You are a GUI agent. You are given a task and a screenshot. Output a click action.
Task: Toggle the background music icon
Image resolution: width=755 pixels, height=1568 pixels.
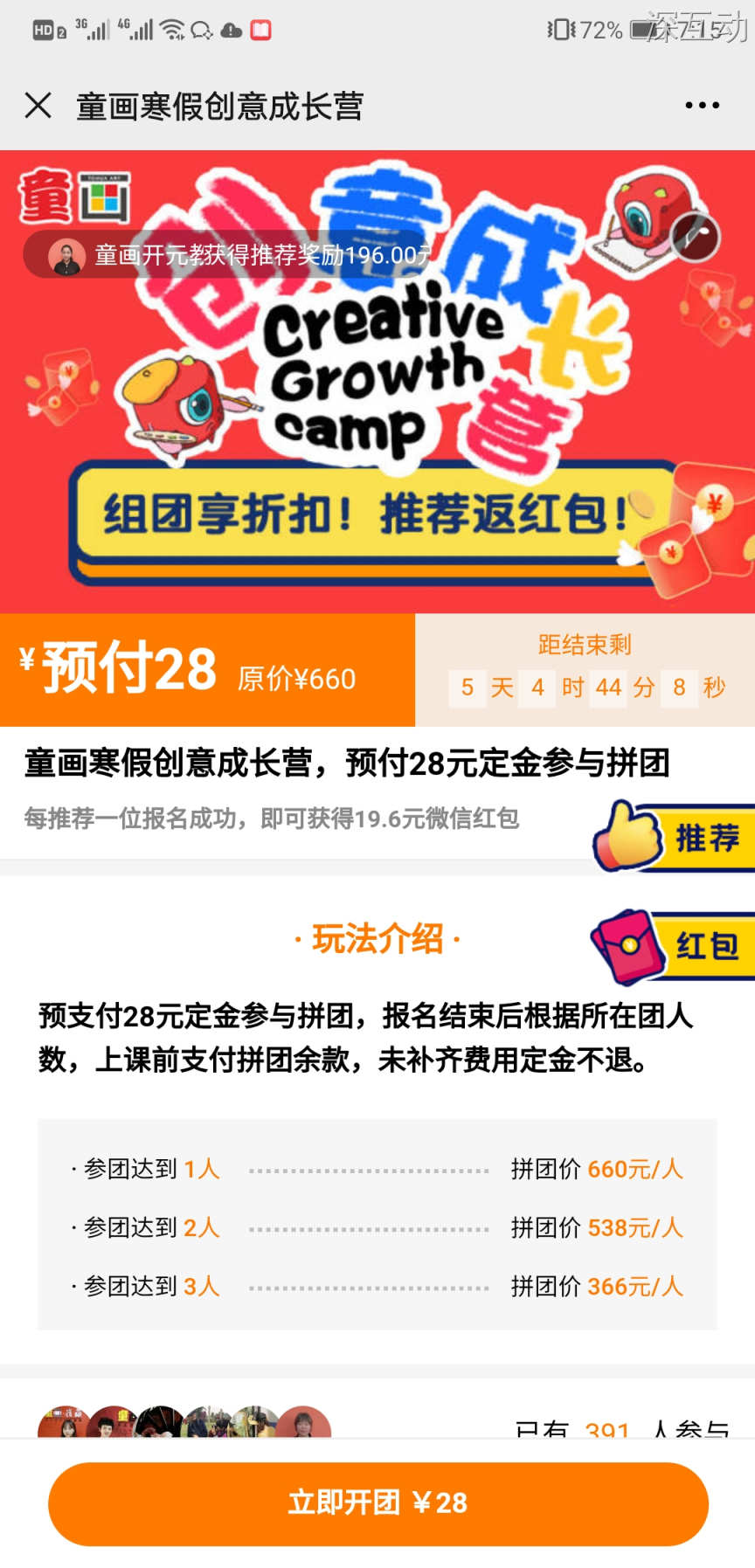696,237
